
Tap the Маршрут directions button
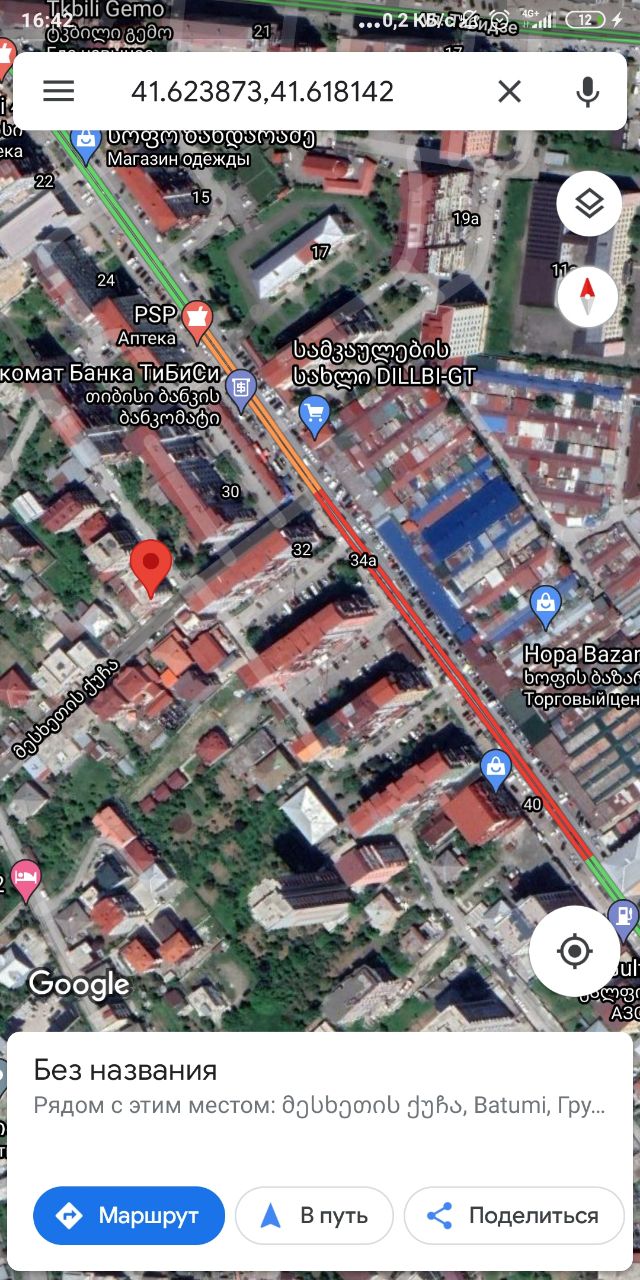129,1215
